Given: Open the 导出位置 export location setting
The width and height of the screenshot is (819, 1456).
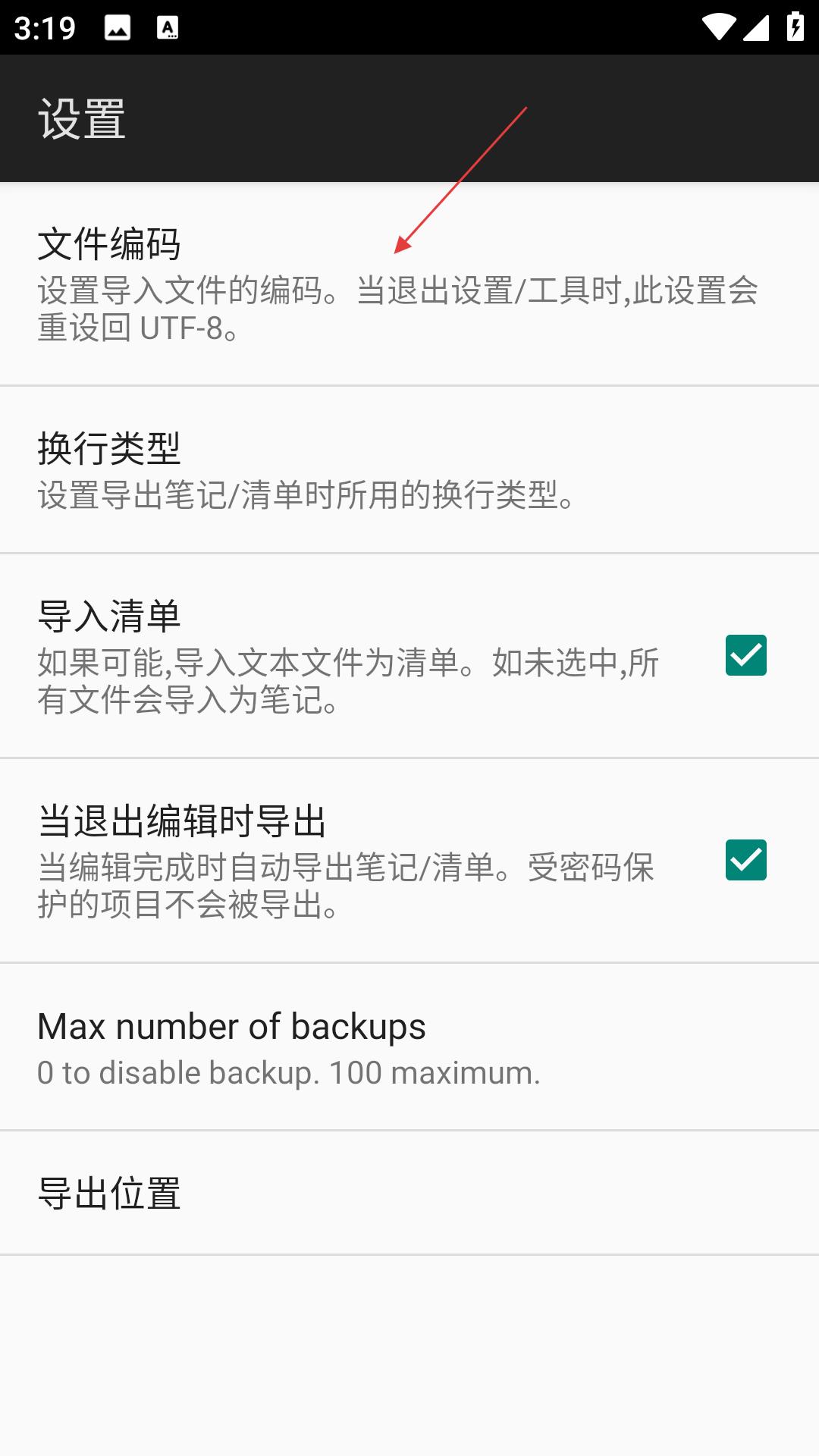Looking at the screenshot, I should [409, 1193].
